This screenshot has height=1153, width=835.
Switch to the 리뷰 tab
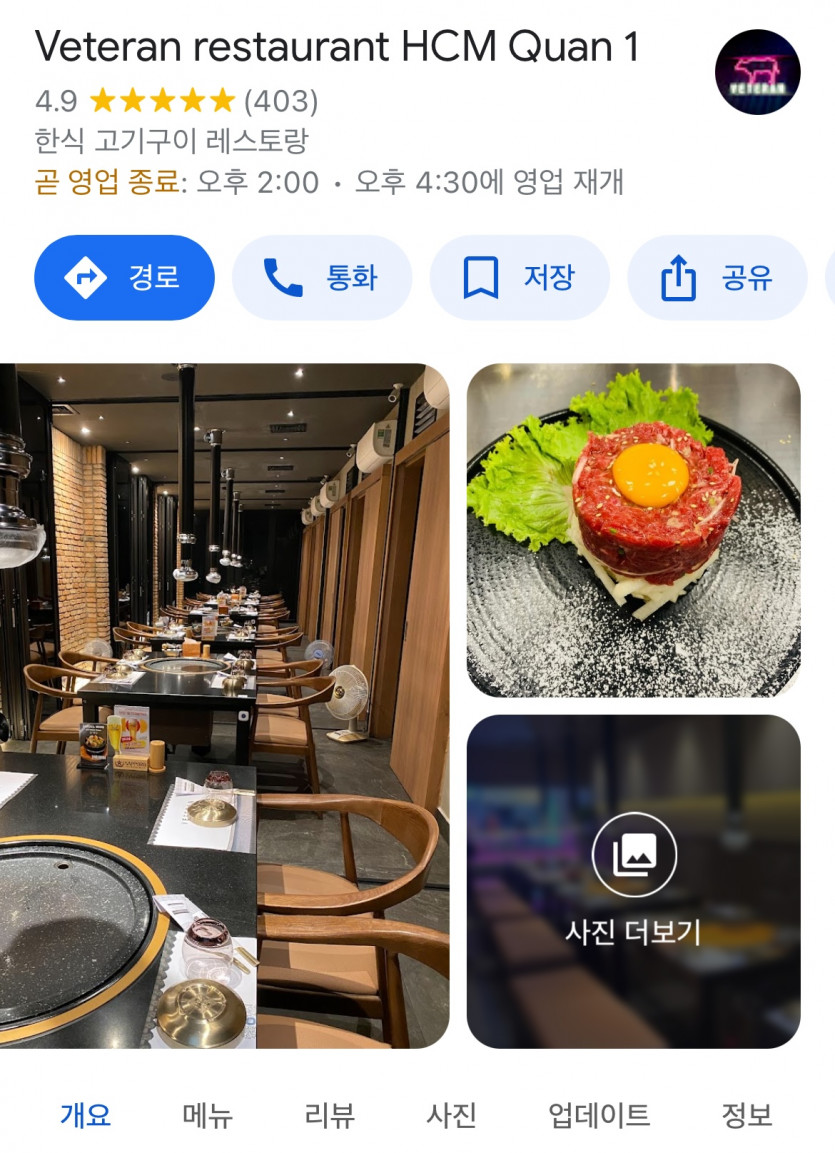(329, 1115)
